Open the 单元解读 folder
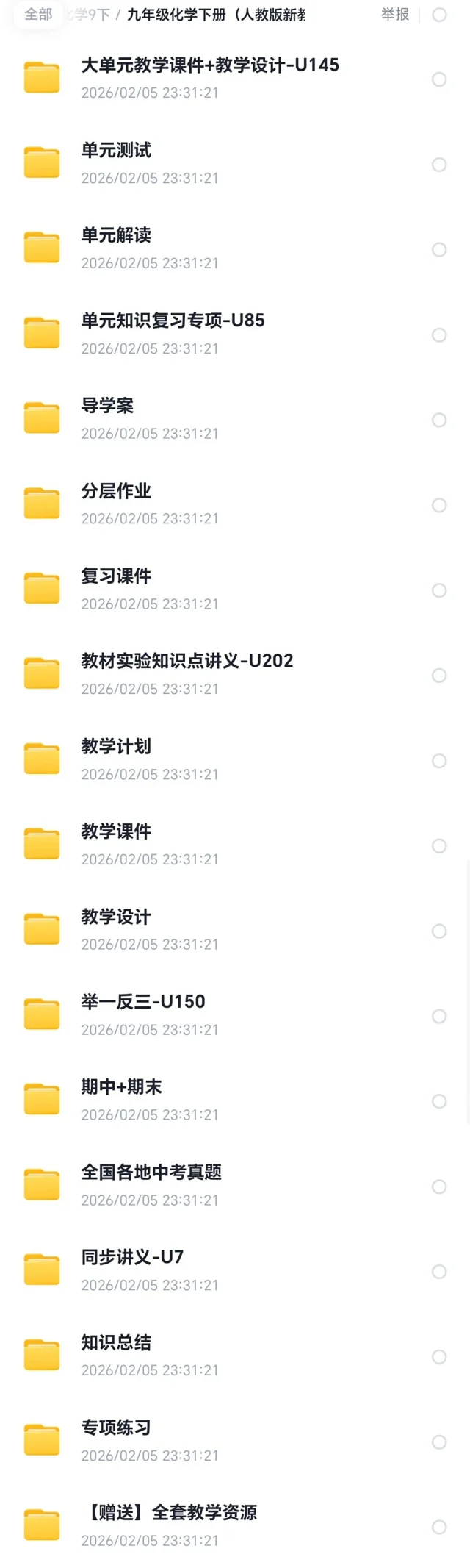Viewport: 470px width, 1568px height. click(116, 235)
